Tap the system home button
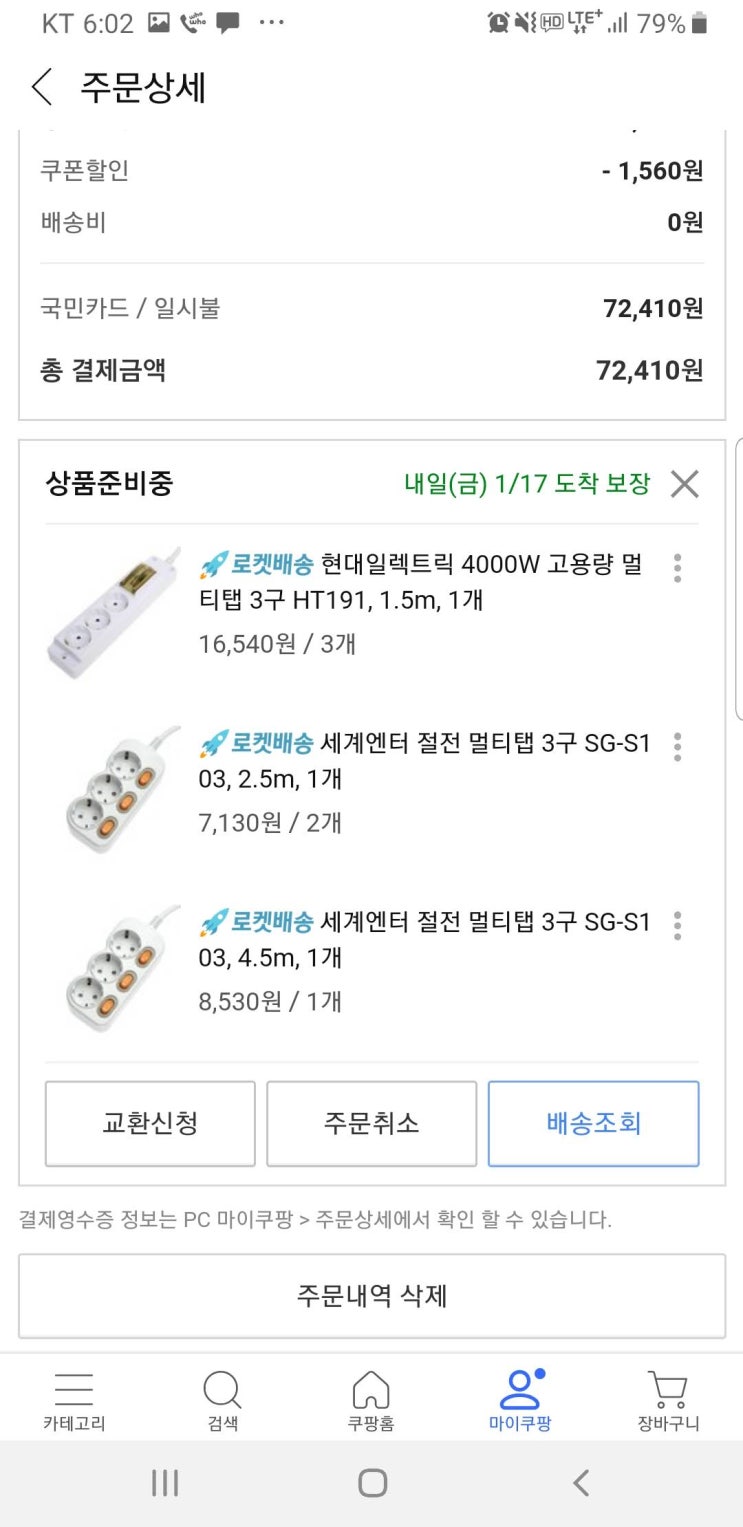 (x=372, y=1483)
